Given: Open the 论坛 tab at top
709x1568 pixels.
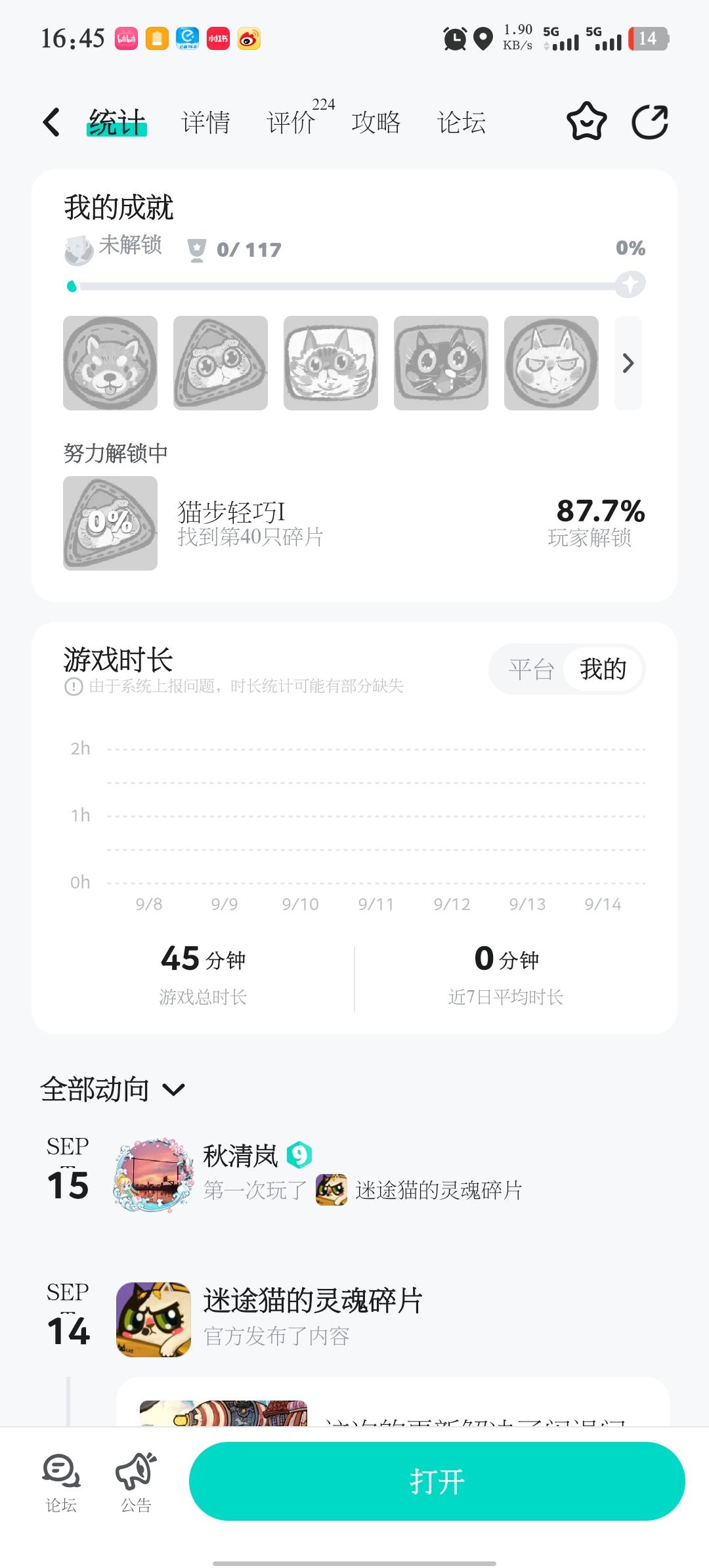Looking at the screenshot, I should click(x=462, y=123).
